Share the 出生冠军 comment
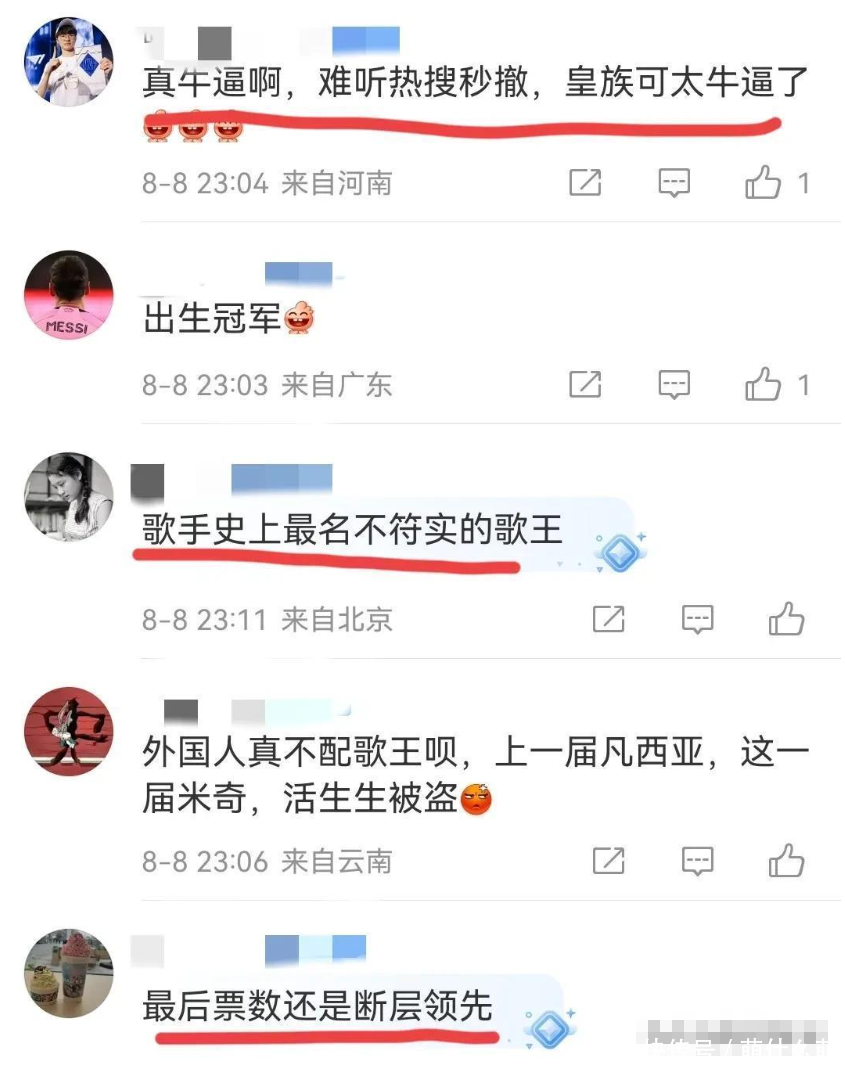This screenshot has height=1067, width=845. (585, 384)
